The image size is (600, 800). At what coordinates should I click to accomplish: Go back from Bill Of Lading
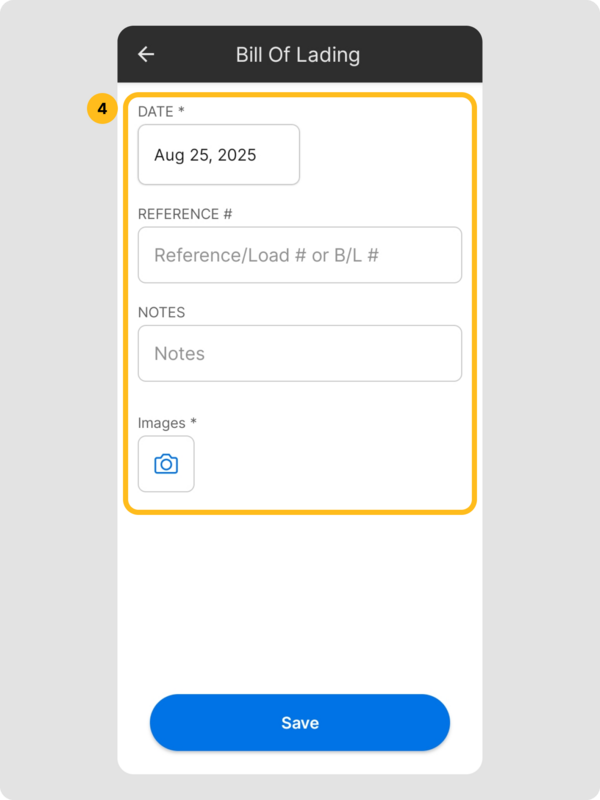pyautogui.click(x=146, y=54)
